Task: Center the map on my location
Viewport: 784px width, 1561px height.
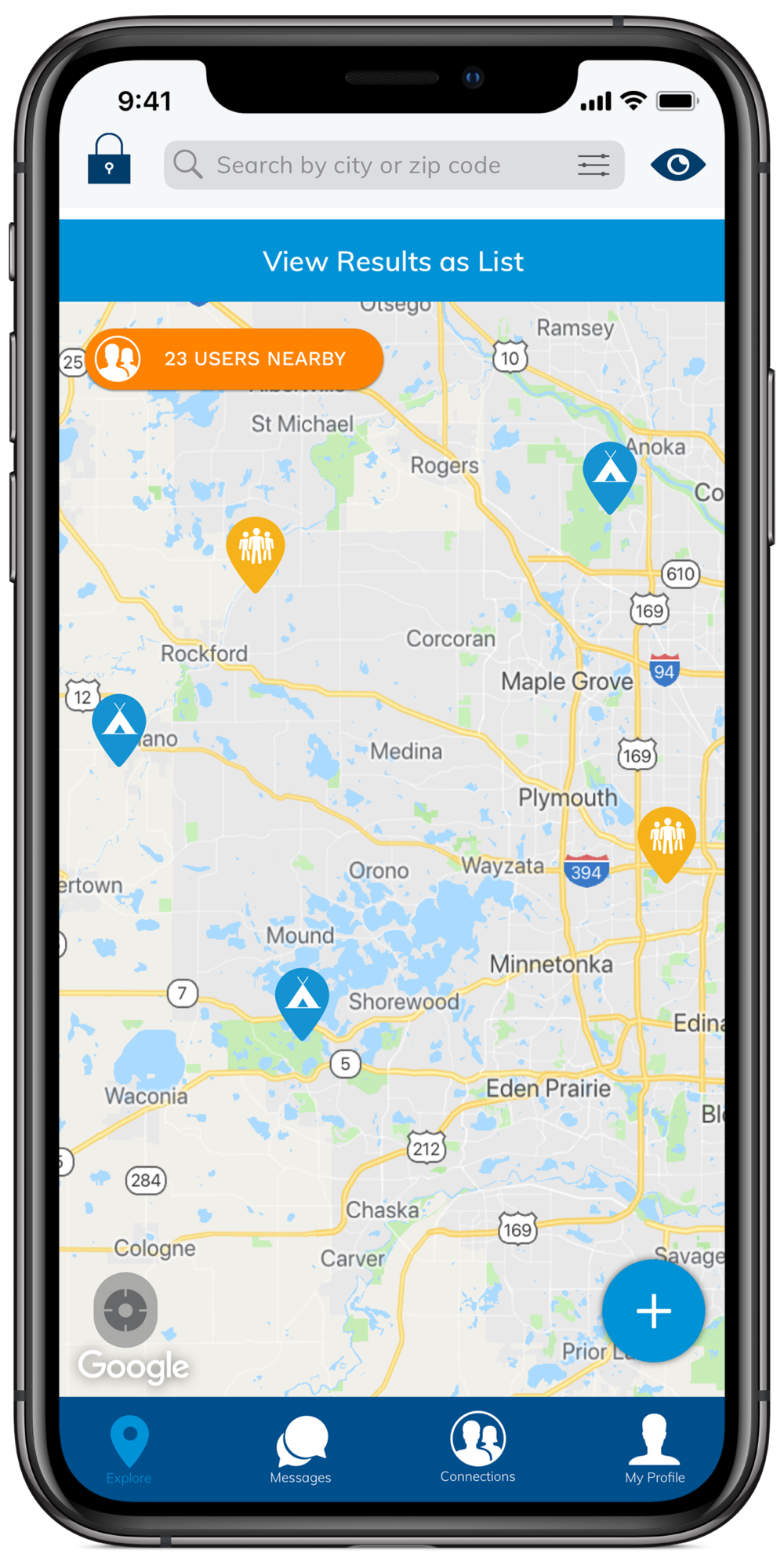Action: click(125, 1310)
